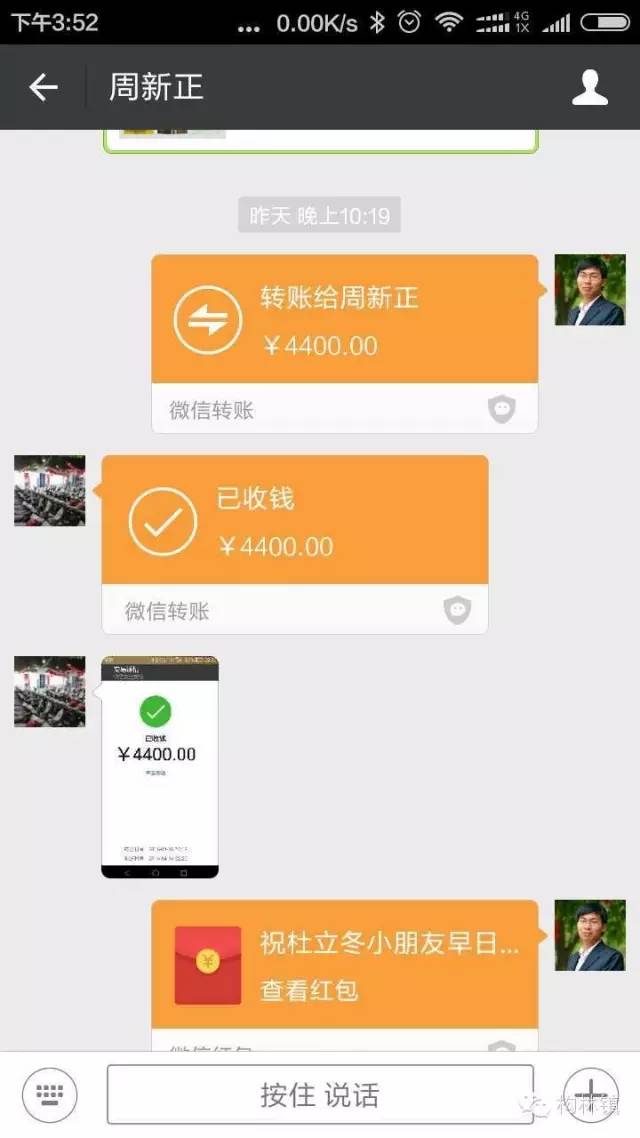Screen dimensions: 640x1138
Task: Open the chat info profile icon
Action: tap(590, 87)
